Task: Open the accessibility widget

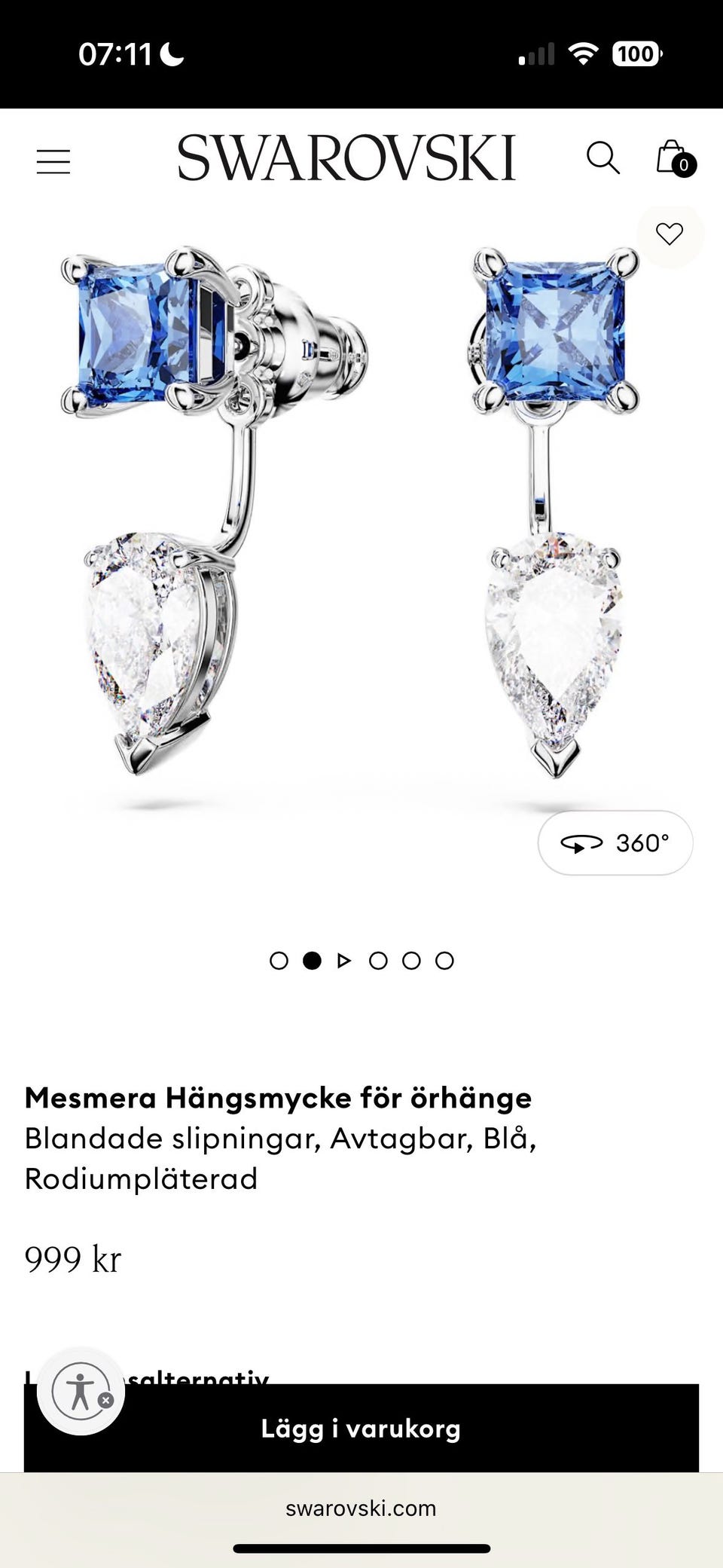Action: (x=79, y=1391)
